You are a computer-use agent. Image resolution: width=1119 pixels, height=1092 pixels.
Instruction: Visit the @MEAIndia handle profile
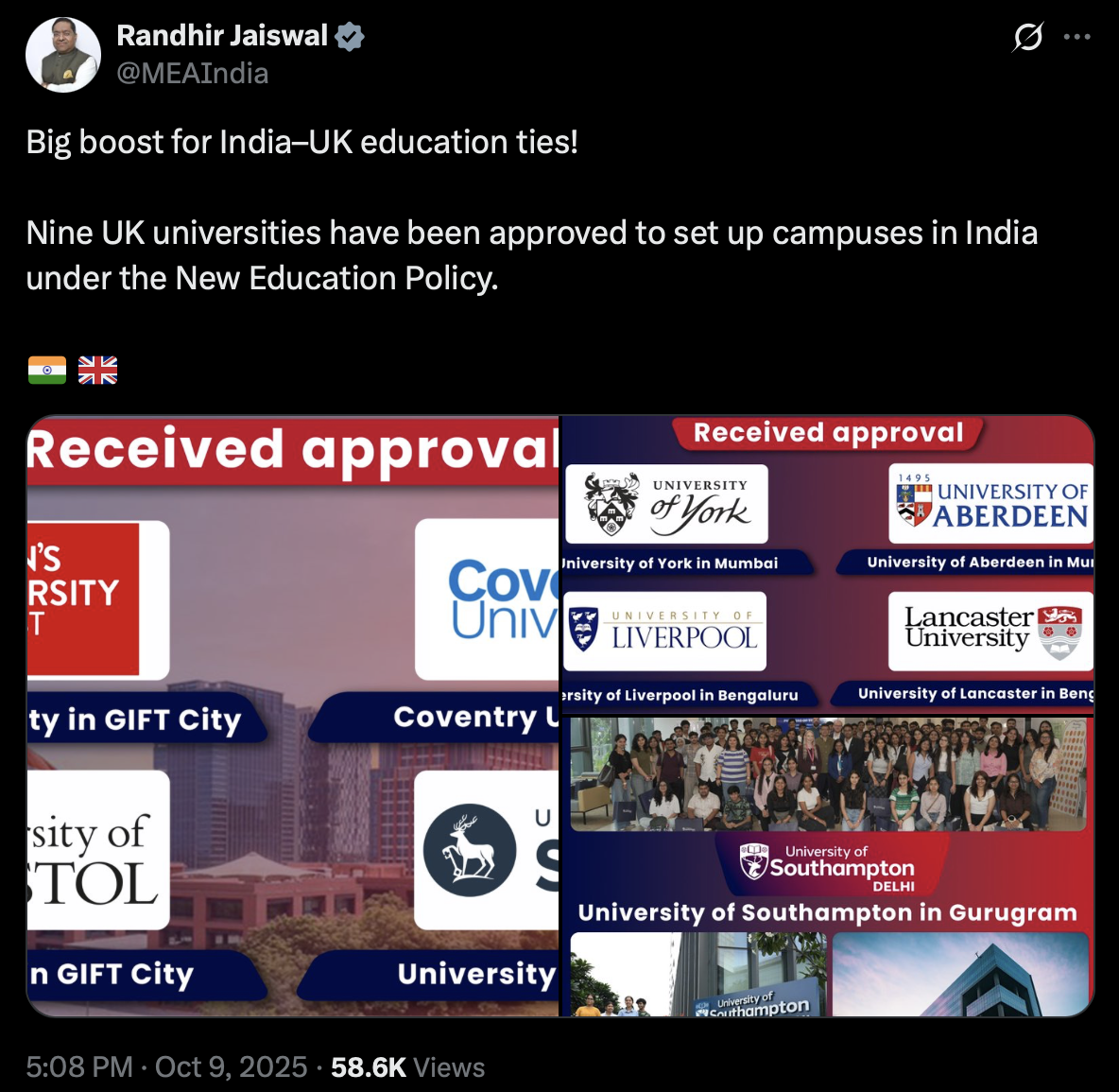[192, 74]
